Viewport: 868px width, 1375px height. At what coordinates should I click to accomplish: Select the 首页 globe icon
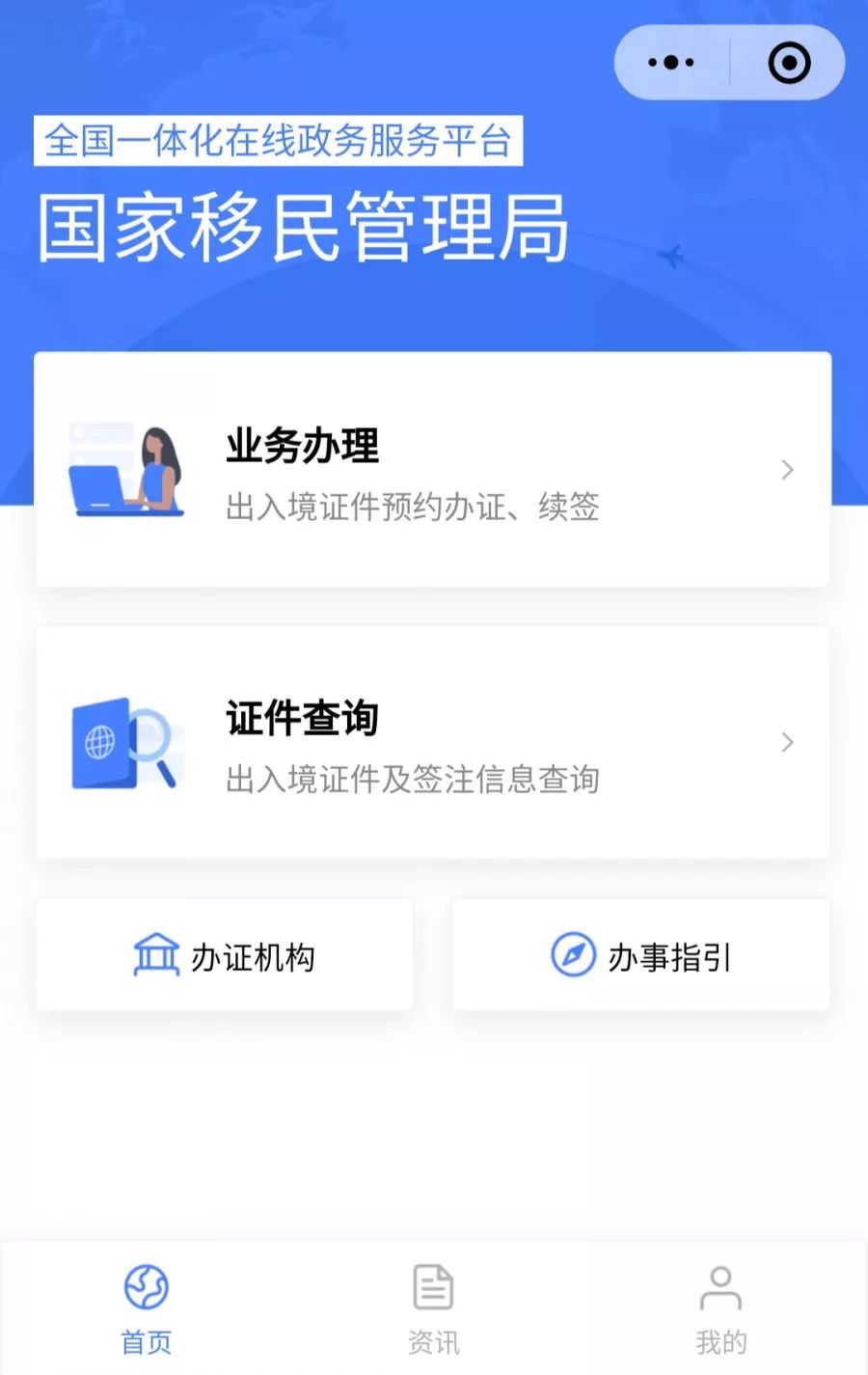point(146,1286)
